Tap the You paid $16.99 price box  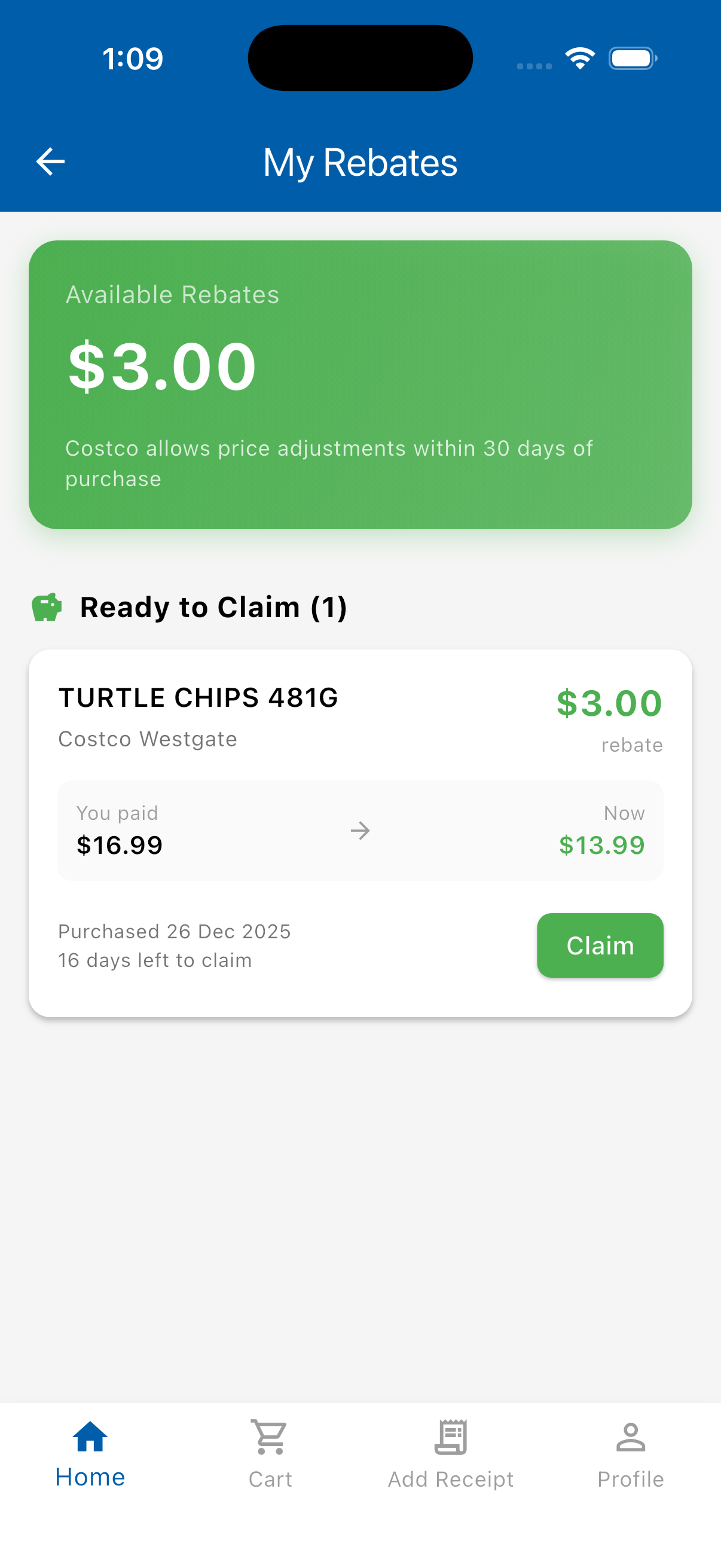119,829
